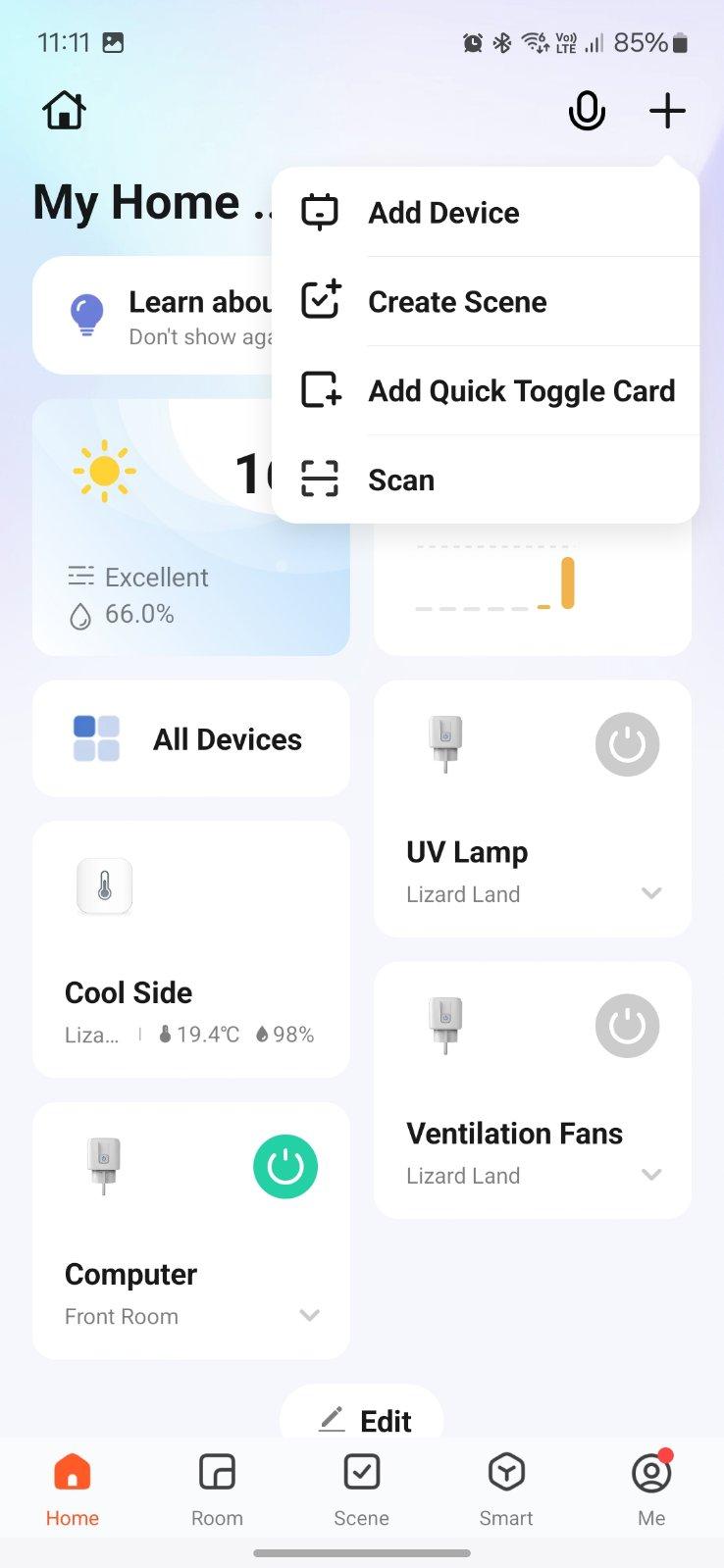724x1568 pixels.
Task: Open the All Devices panel
Action: coord(190,738)
